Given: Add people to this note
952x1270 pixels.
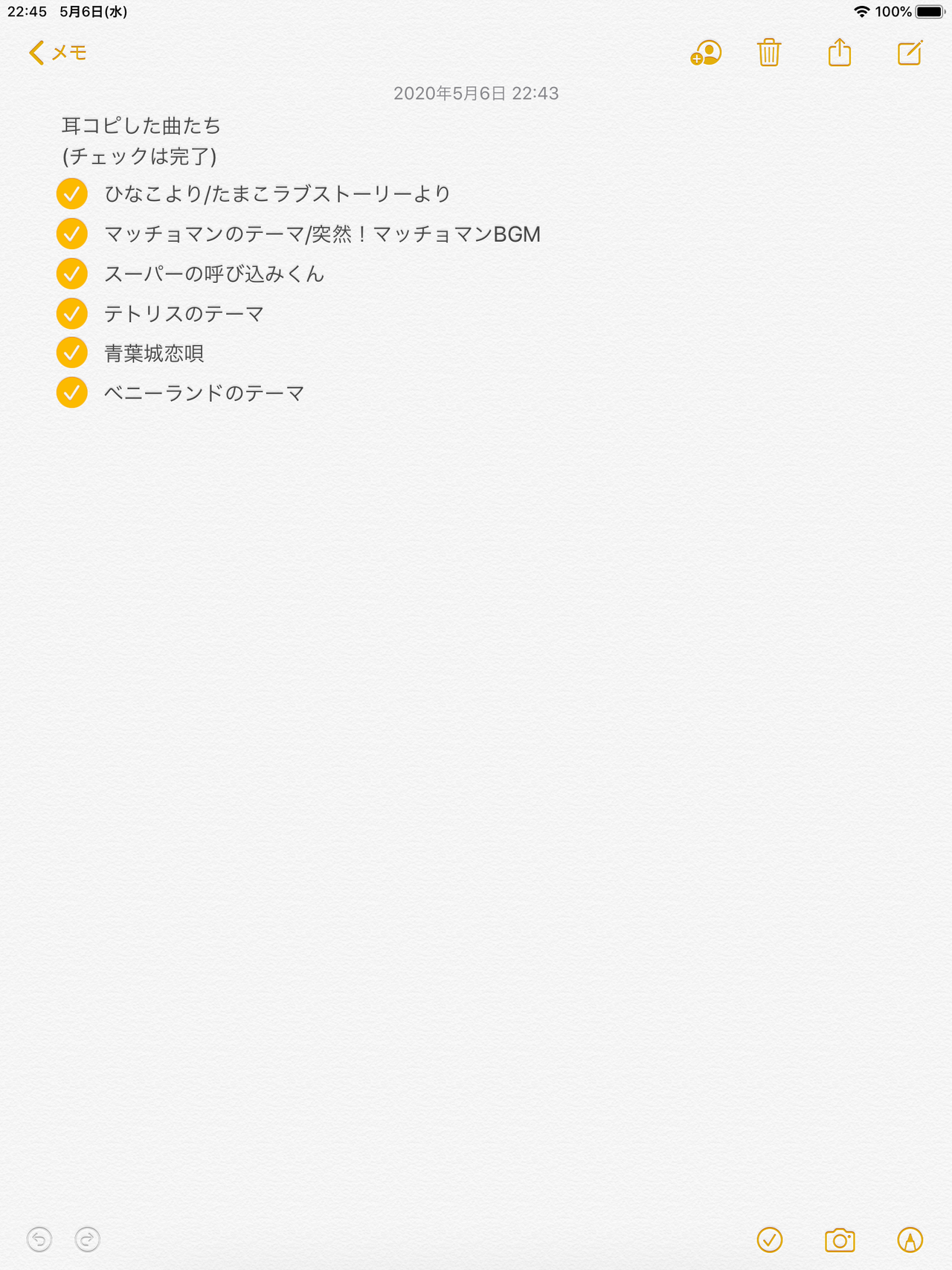Looking at the screenshot, I should 706,53.
